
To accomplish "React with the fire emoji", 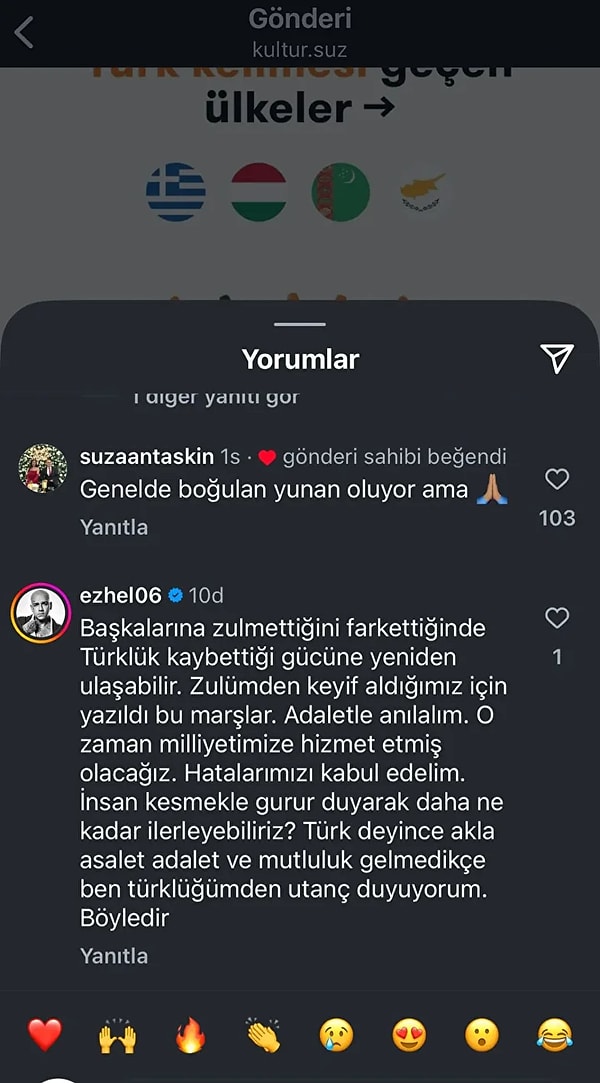I will pyautogui.click(x=190, y=1034).
